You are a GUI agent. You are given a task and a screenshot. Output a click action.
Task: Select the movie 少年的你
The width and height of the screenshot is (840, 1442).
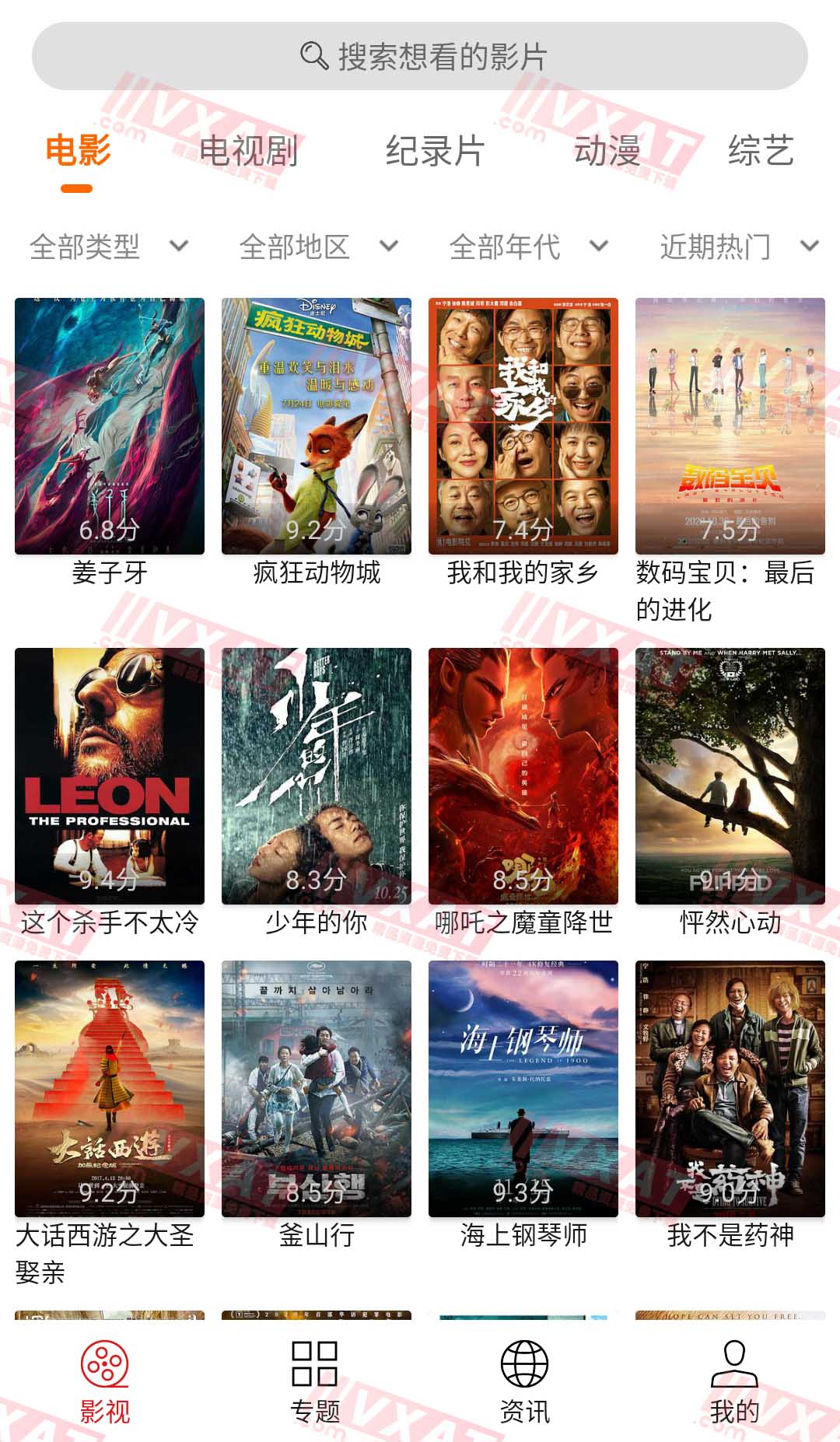click(317, 776)
